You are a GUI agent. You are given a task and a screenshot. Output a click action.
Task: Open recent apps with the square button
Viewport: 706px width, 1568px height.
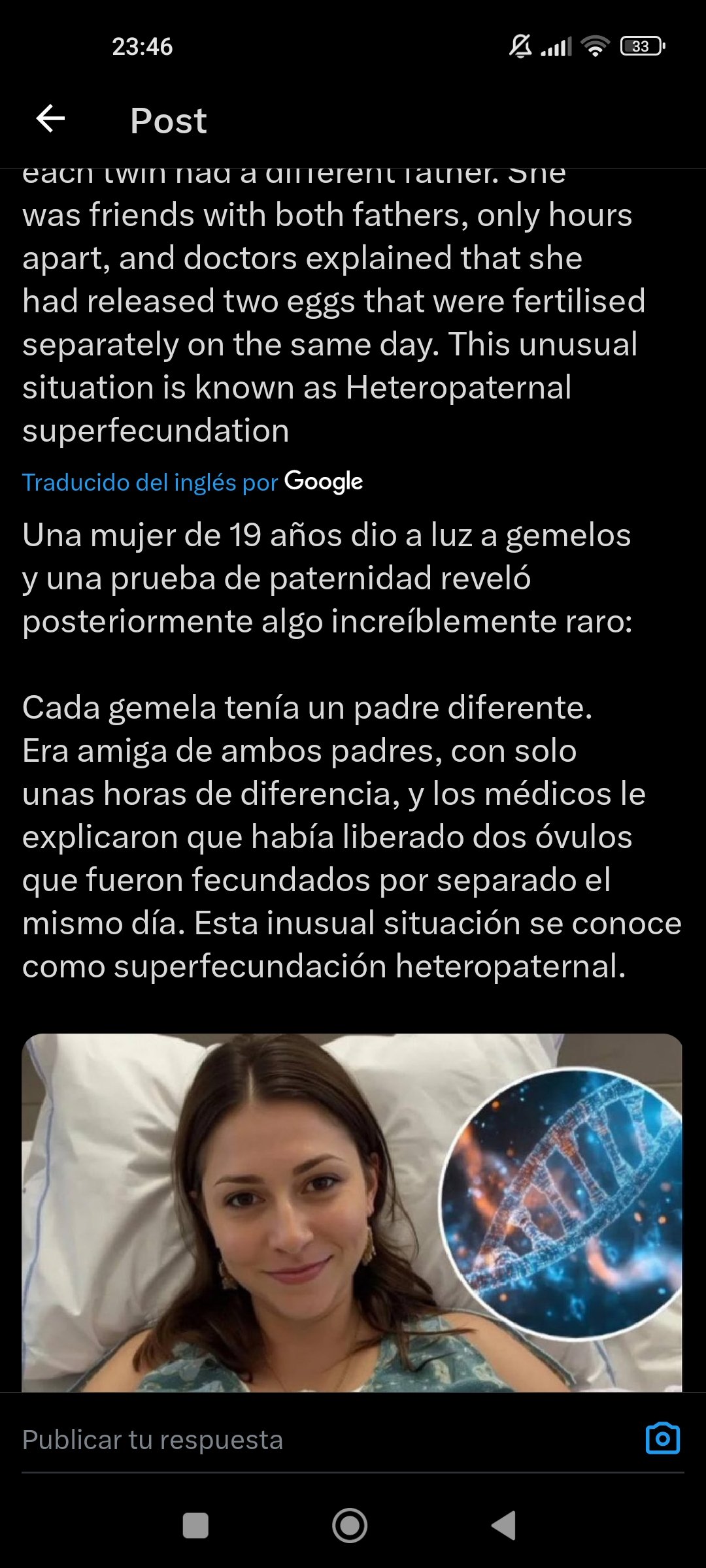195,1526
